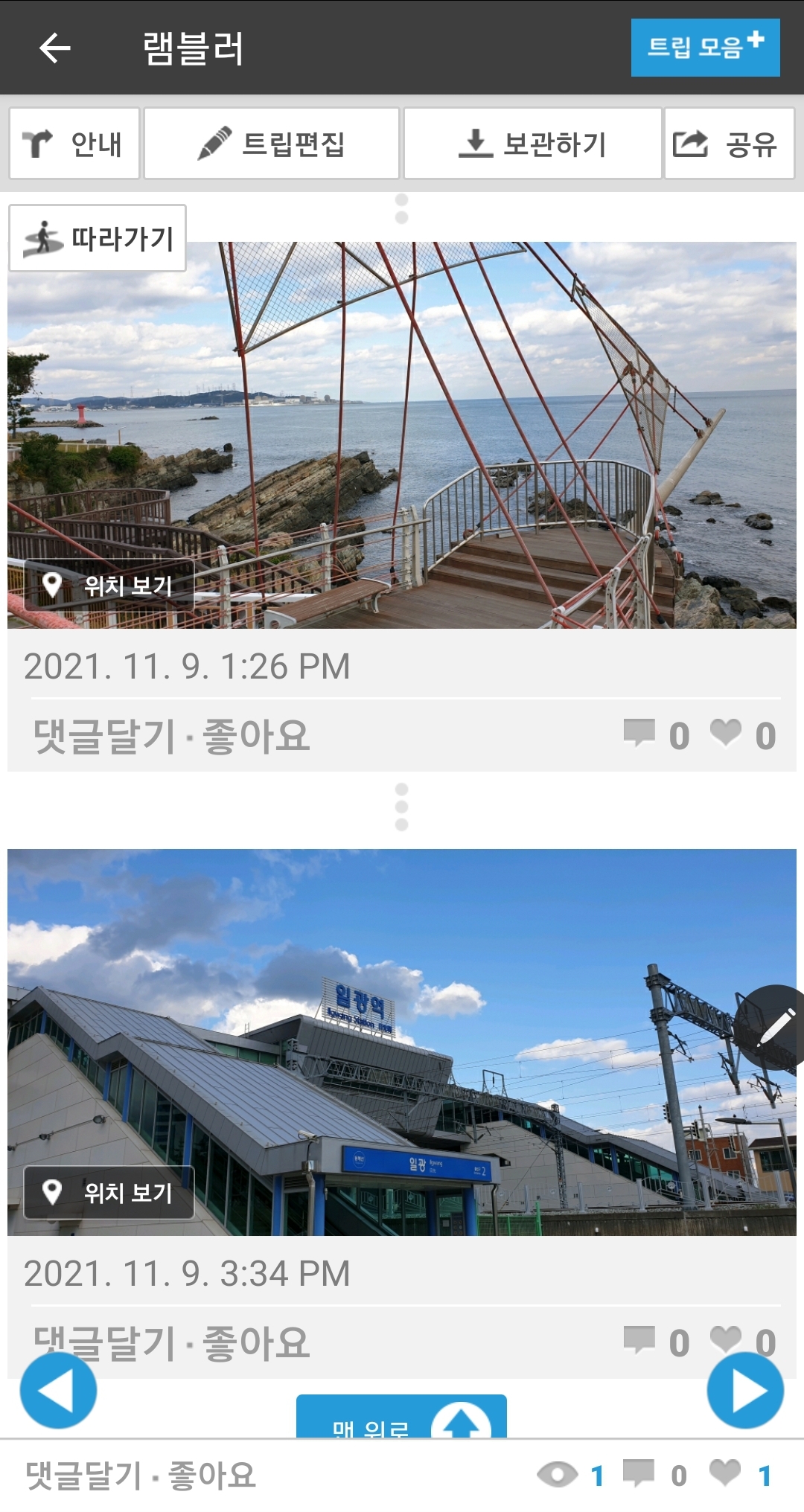Image resolution: width=804 pixels, height=1512 pixels.
Task: Open the 일광역 station photo
Action: pyautogui.click(x=402, y=1042)
